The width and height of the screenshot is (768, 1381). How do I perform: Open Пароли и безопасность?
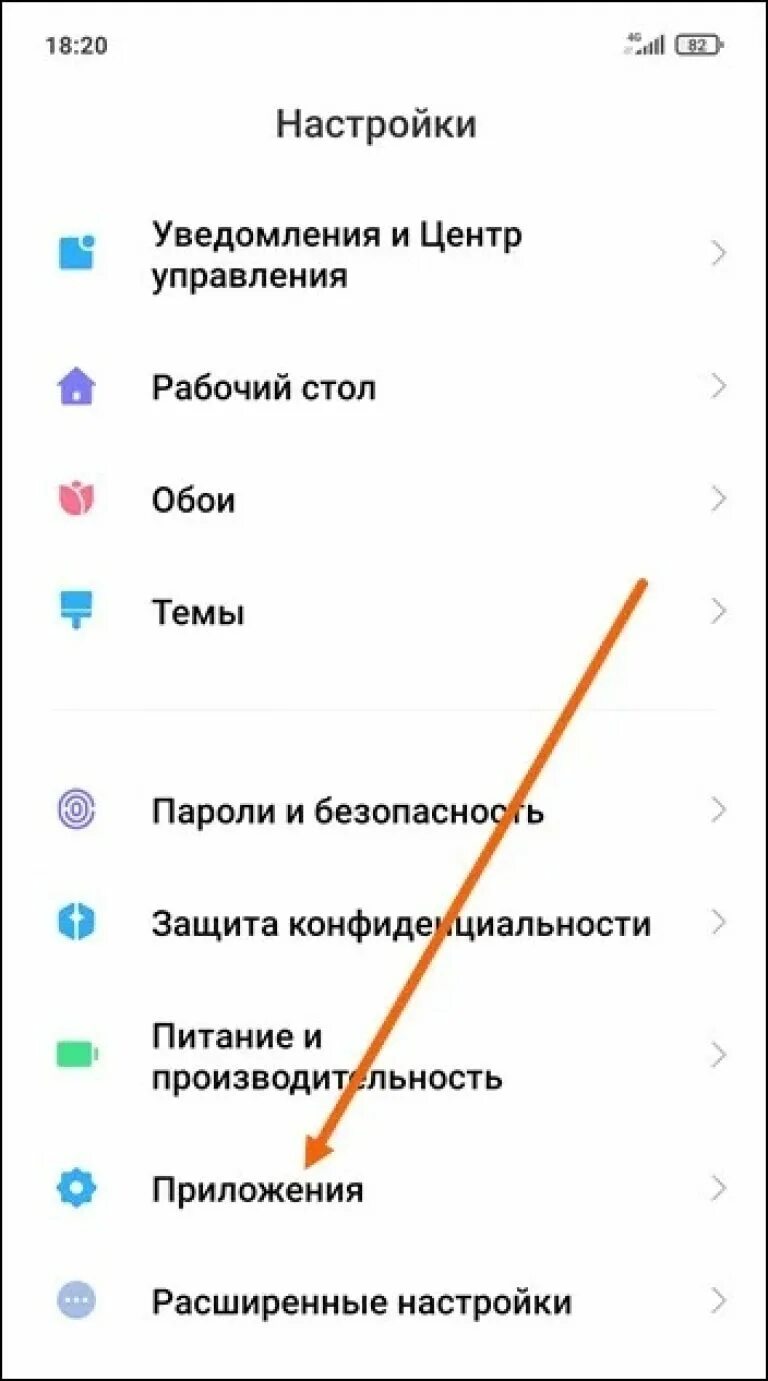347,810
